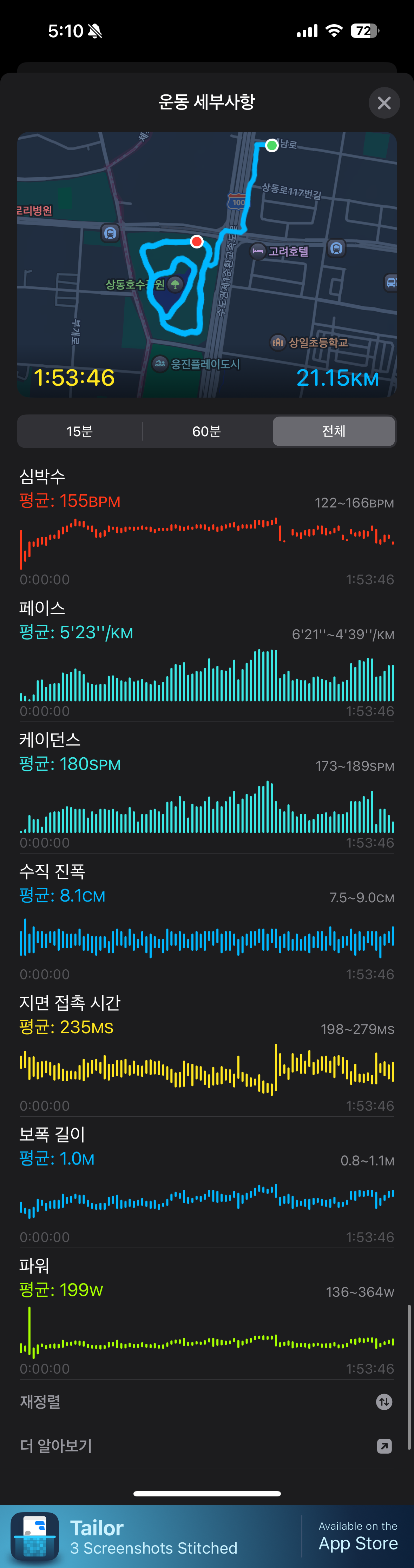Open 더 알아보기 to learn more
Screen dimensions: 414x1568
(206, 1446)
